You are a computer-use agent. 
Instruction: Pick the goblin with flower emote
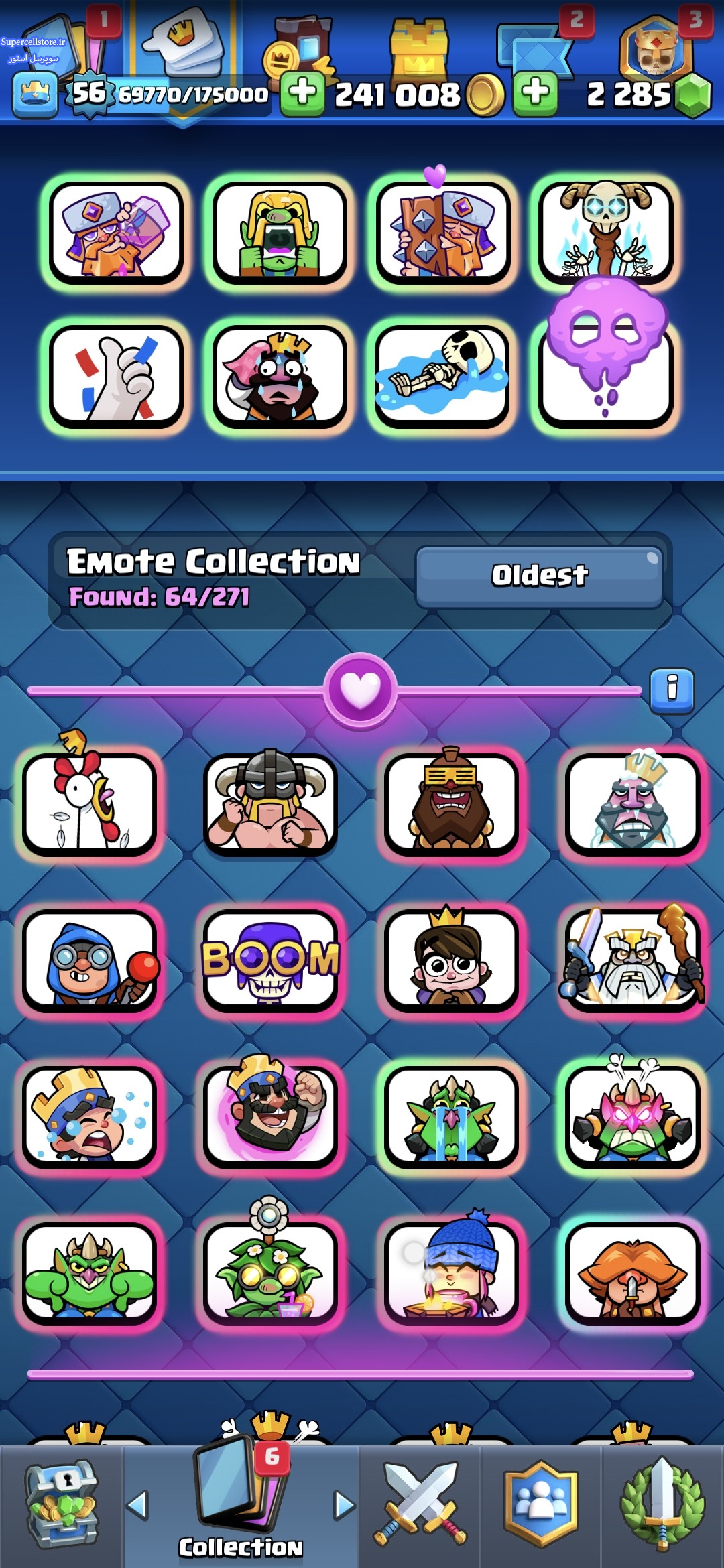click(x=271, y=1266)
